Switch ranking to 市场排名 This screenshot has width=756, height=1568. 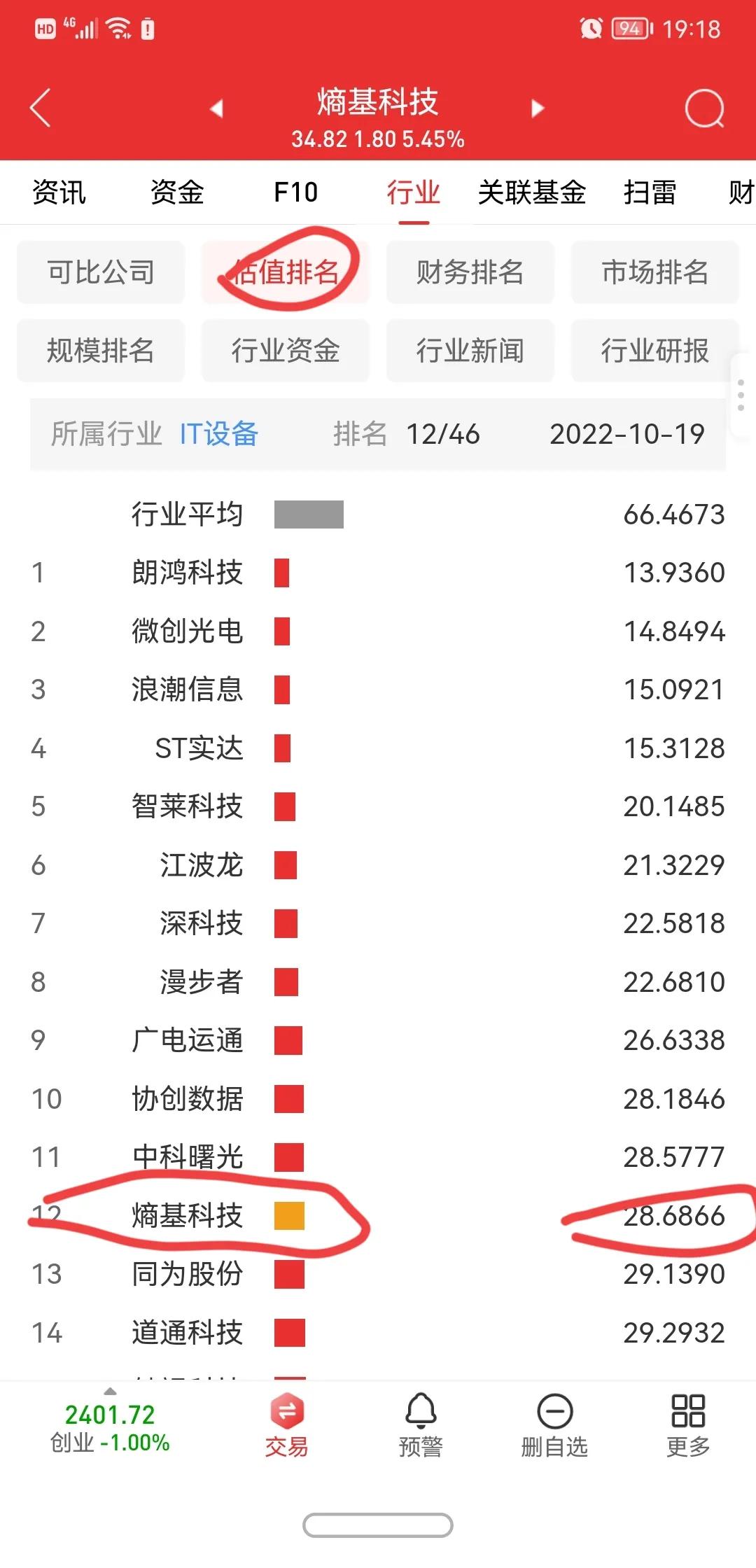(654, 273)
